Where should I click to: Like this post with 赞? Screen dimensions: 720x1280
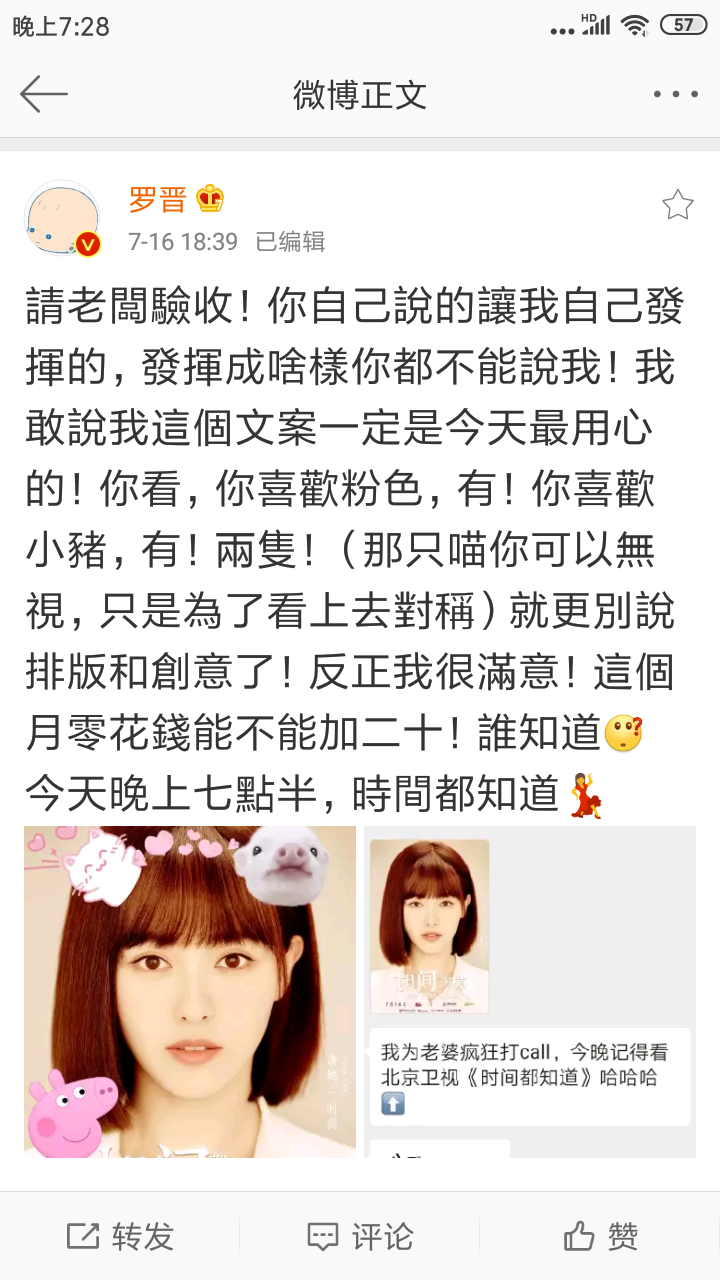(600, 1237)
